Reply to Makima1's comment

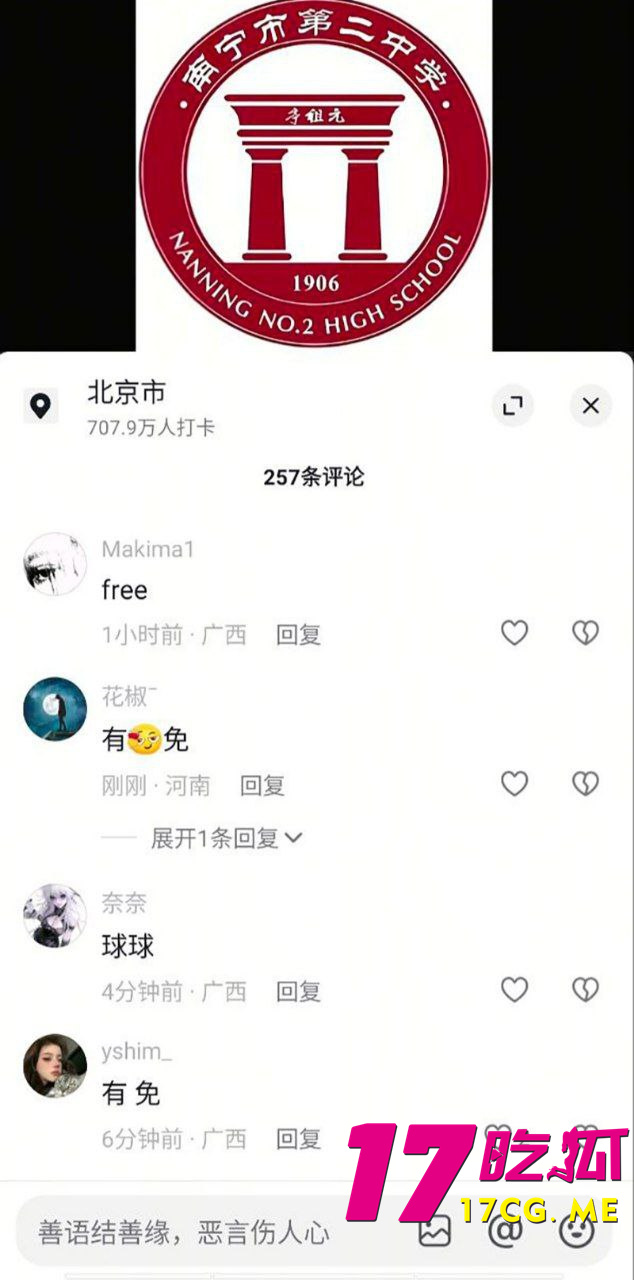(298, 634)
